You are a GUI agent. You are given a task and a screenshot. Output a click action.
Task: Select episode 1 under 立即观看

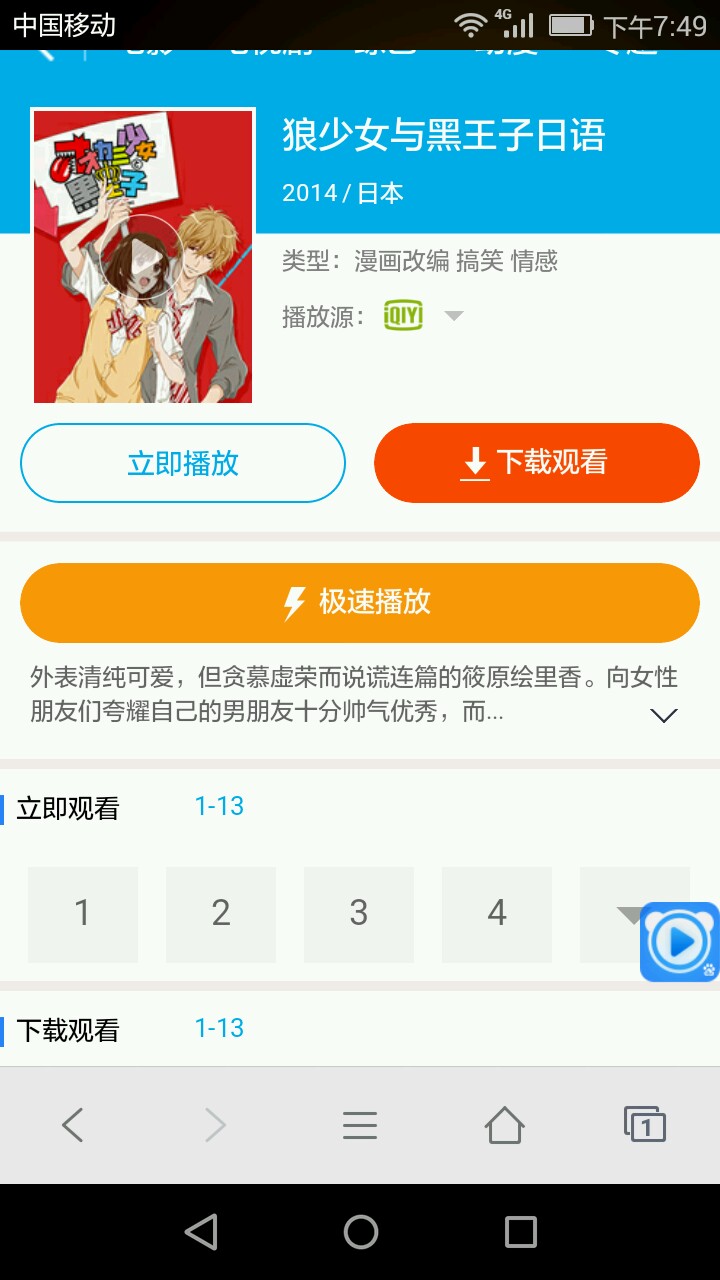click(x=83, y=913)
